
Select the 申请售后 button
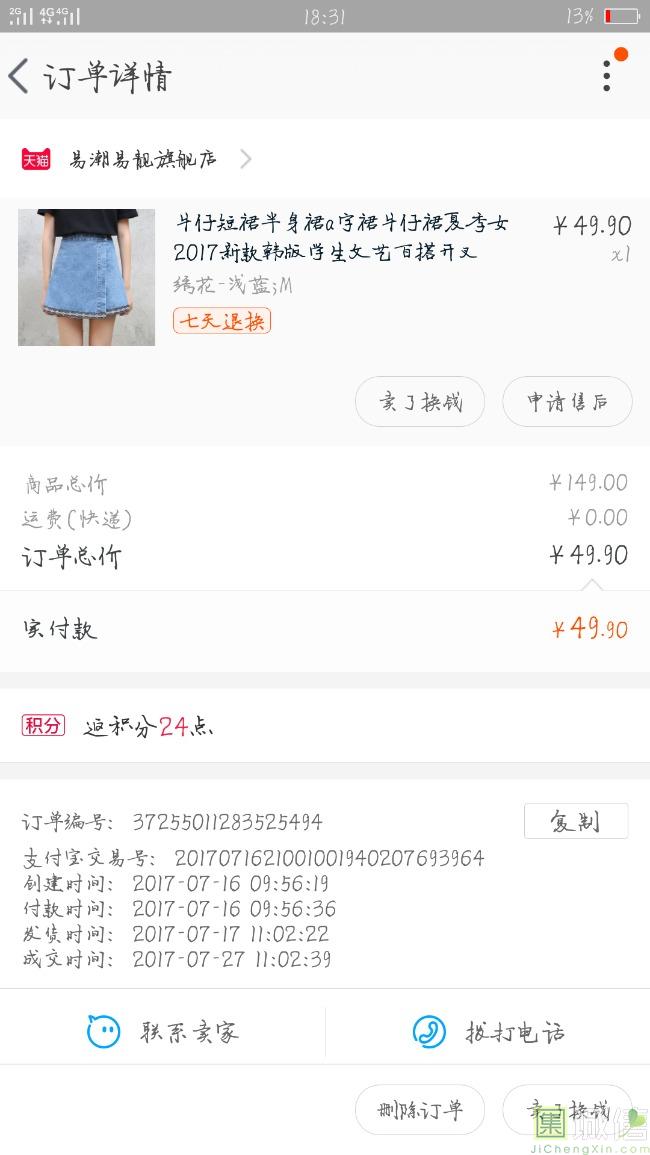pos(567,402)
